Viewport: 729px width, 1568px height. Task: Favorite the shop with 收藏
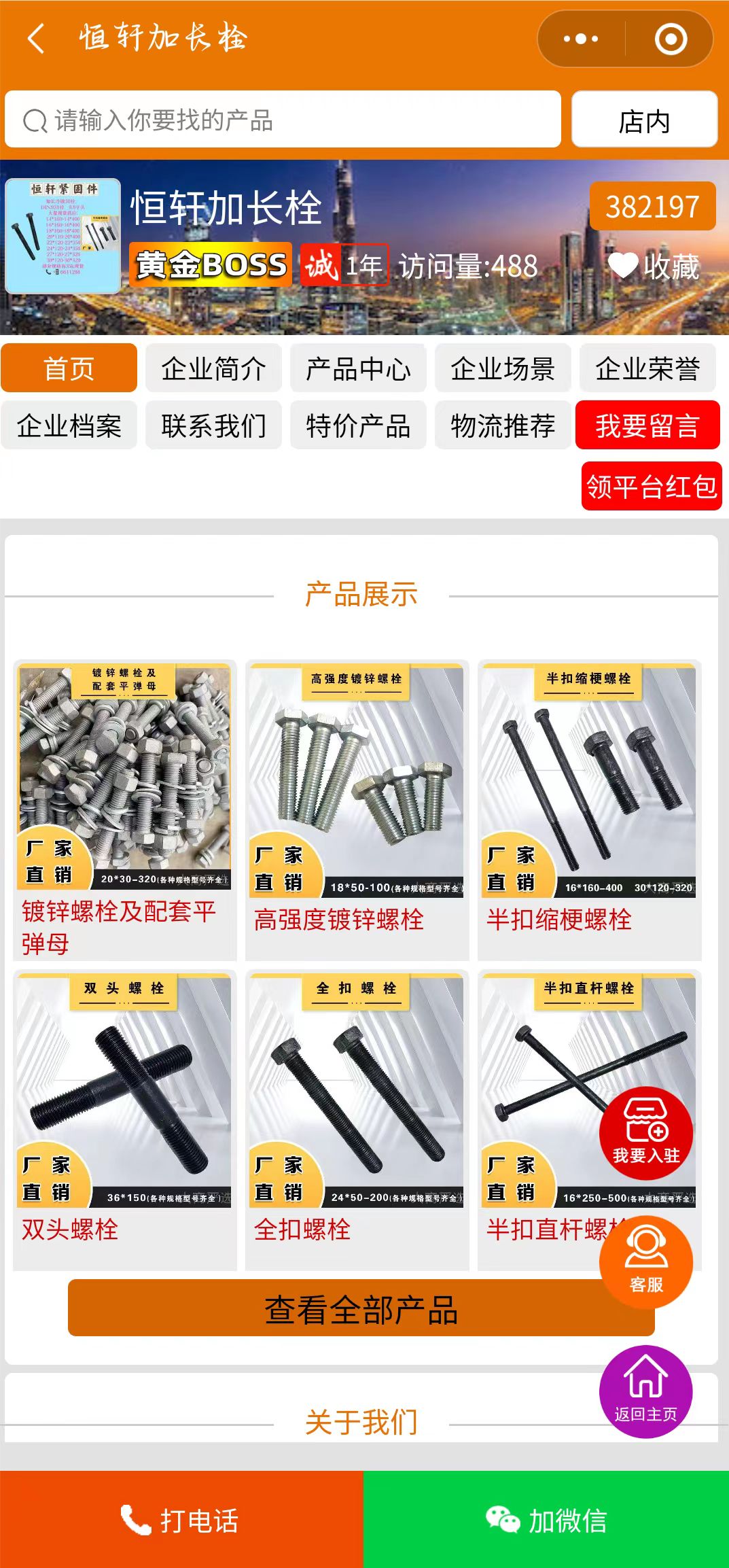[654, 266]
